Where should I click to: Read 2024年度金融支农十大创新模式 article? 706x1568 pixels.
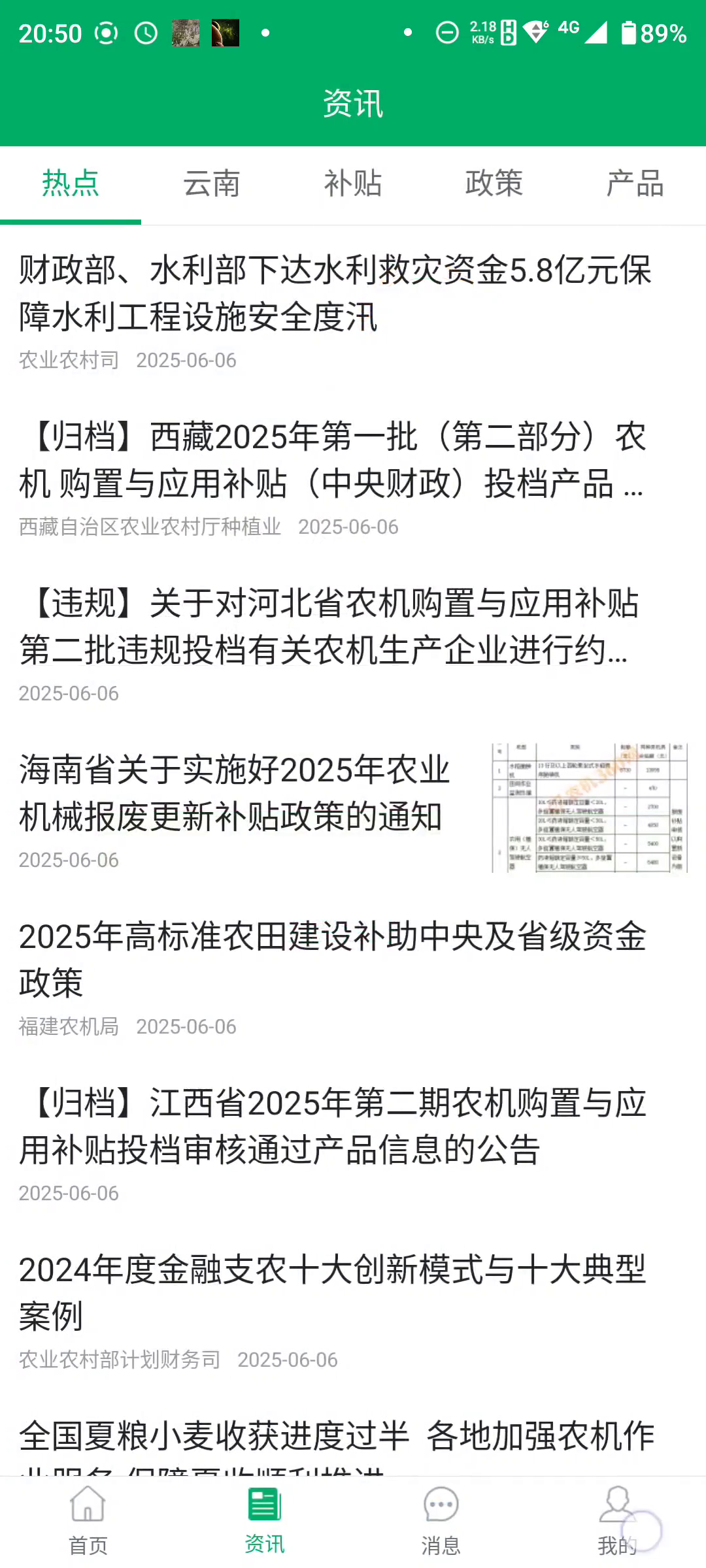(332, 1292)
